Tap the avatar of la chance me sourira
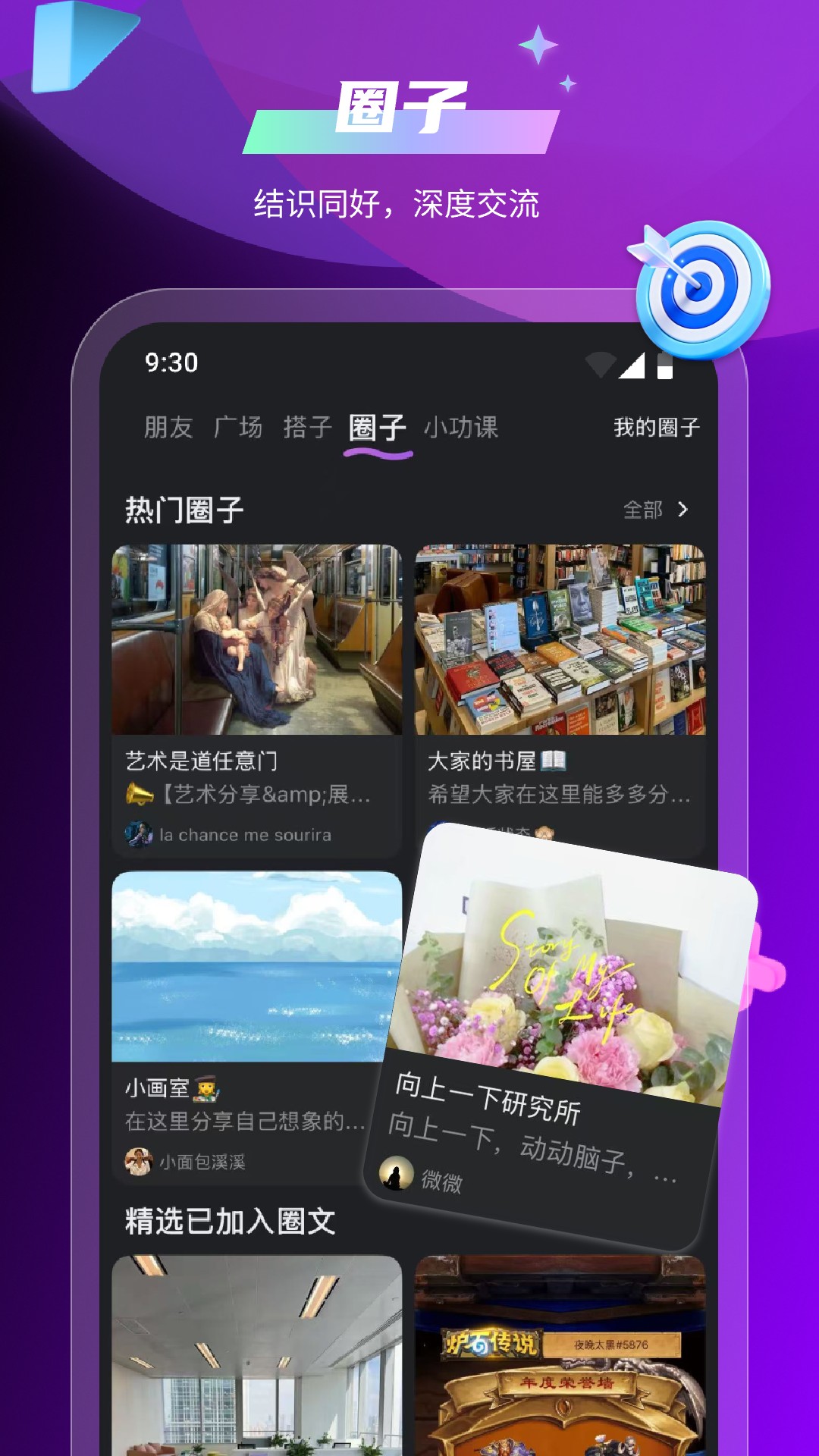The image size is (819, 1456). coord(139,835)
